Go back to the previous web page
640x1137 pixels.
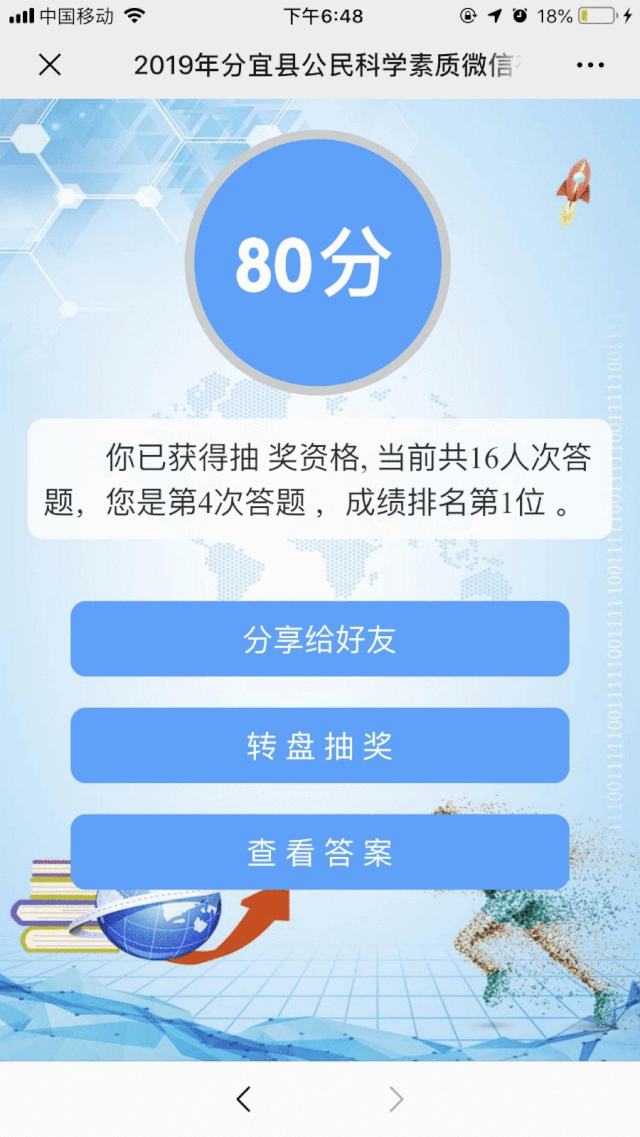243,1099
